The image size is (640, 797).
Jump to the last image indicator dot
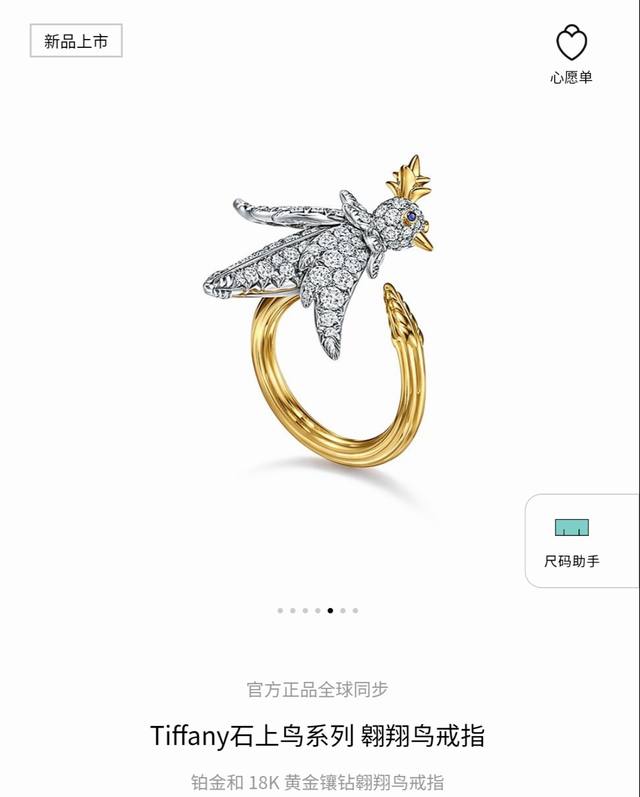point(355,610)
